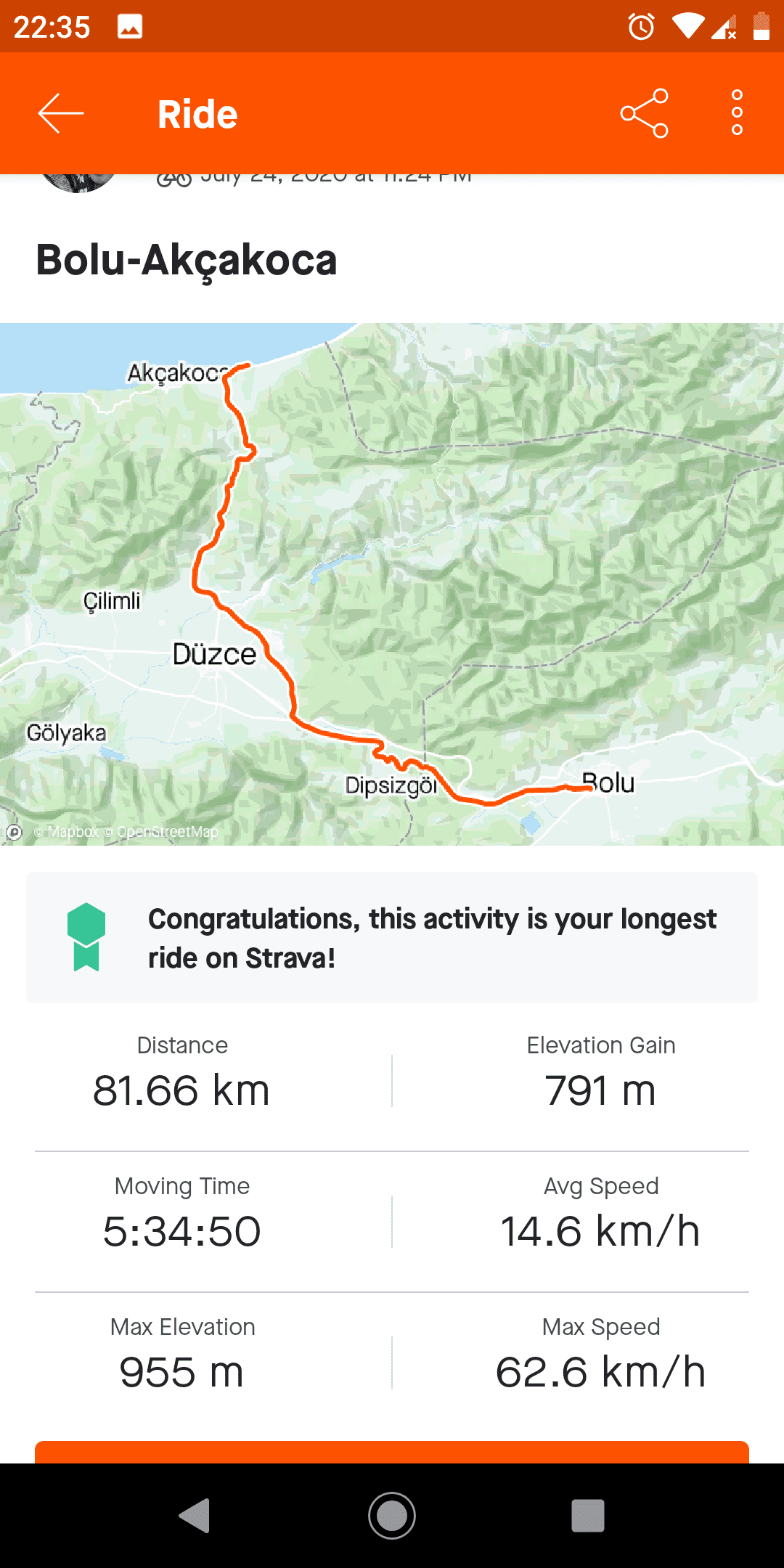Screen dimensions: 784x1568
Task: Go back from the Ride screen
Action: (x=61, y=113)
